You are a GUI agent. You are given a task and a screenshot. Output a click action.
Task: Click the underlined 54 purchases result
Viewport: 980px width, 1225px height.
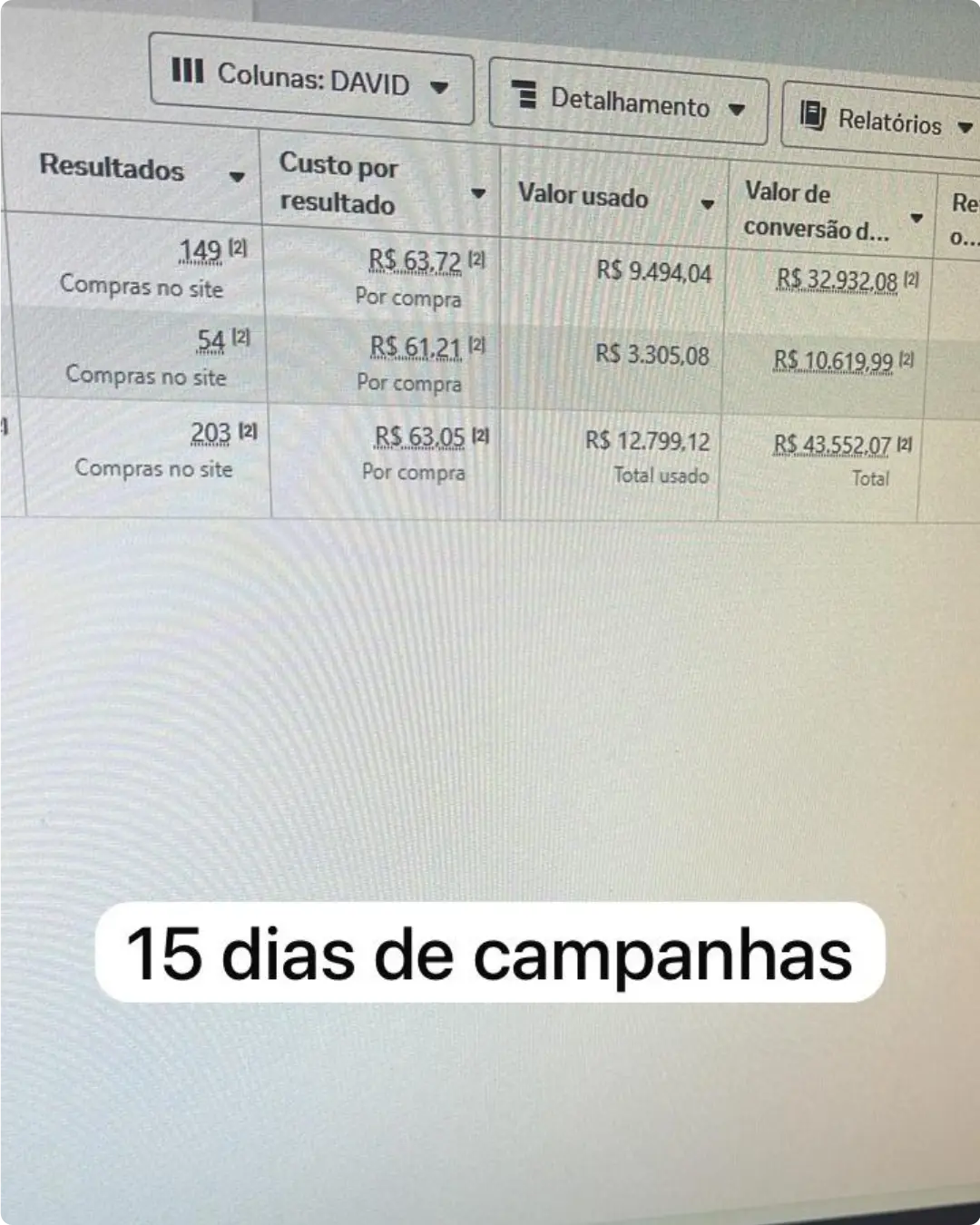[x=210, y=338]
